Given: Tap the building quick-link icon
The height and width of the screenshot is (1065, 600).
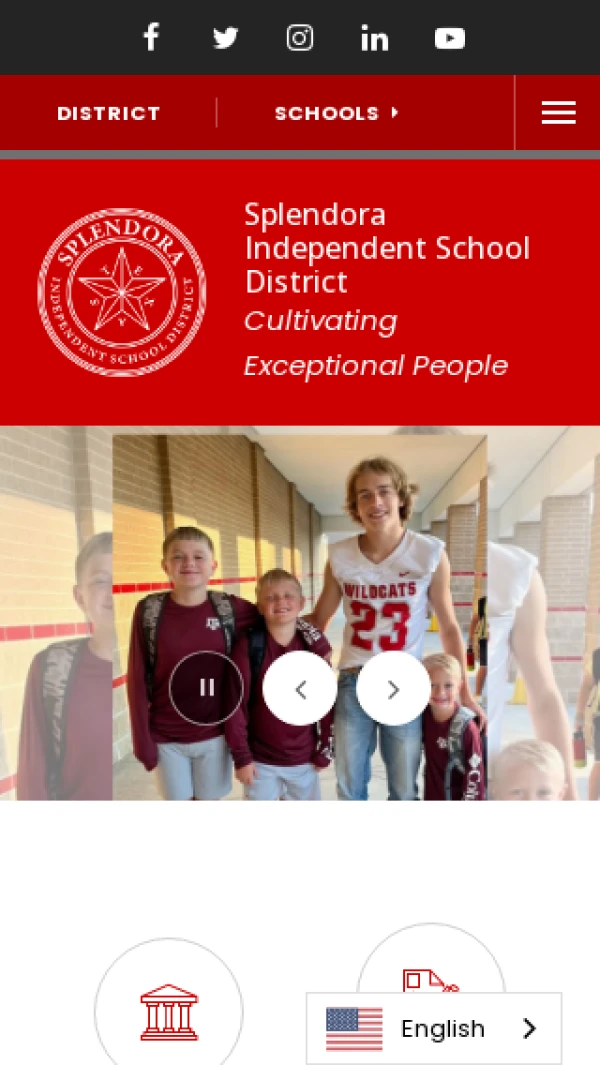Looking at the screenshot, I should coord(169,1011).
